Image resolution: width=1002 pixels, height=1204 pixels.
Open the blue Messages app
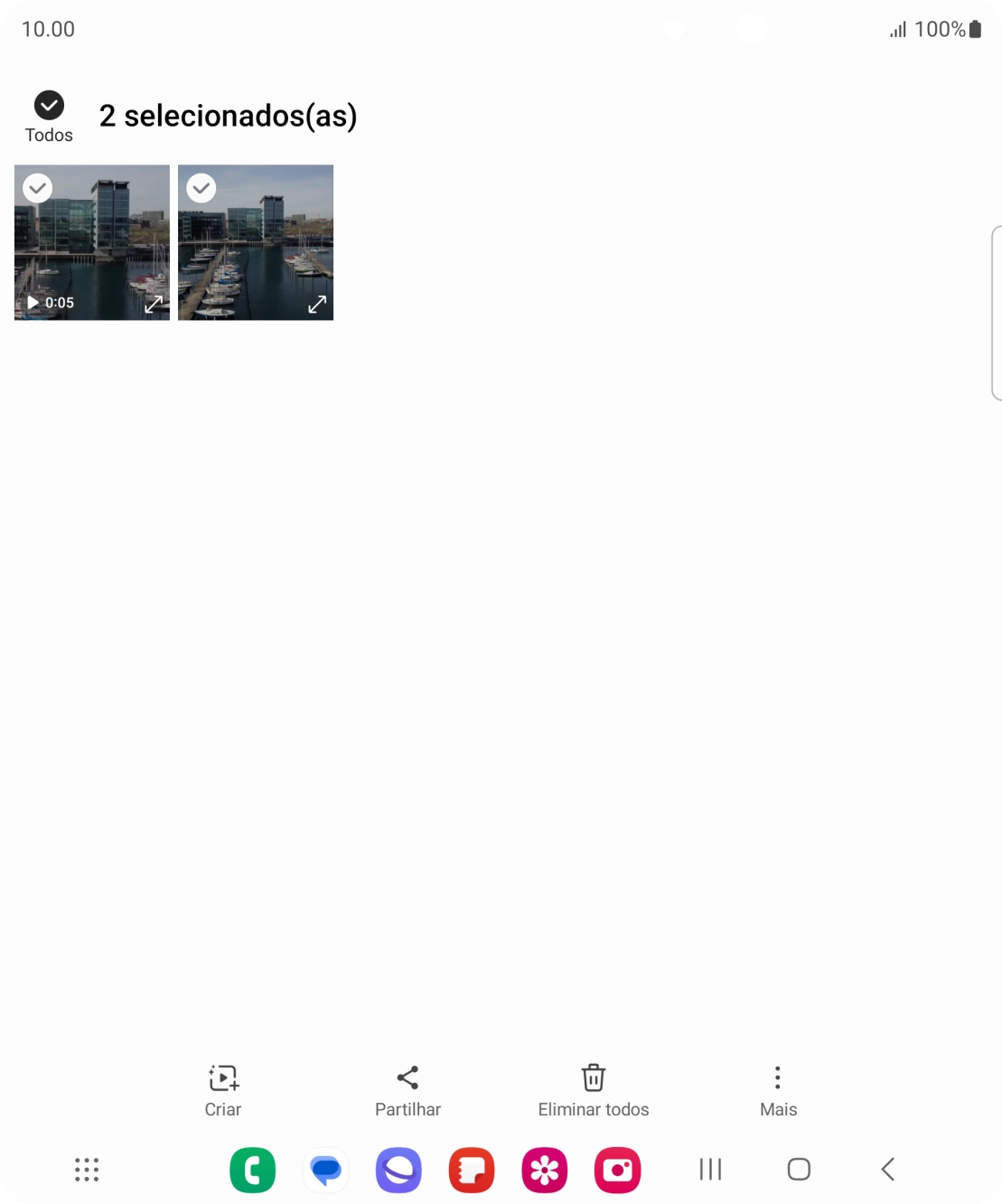point(326,1170)
